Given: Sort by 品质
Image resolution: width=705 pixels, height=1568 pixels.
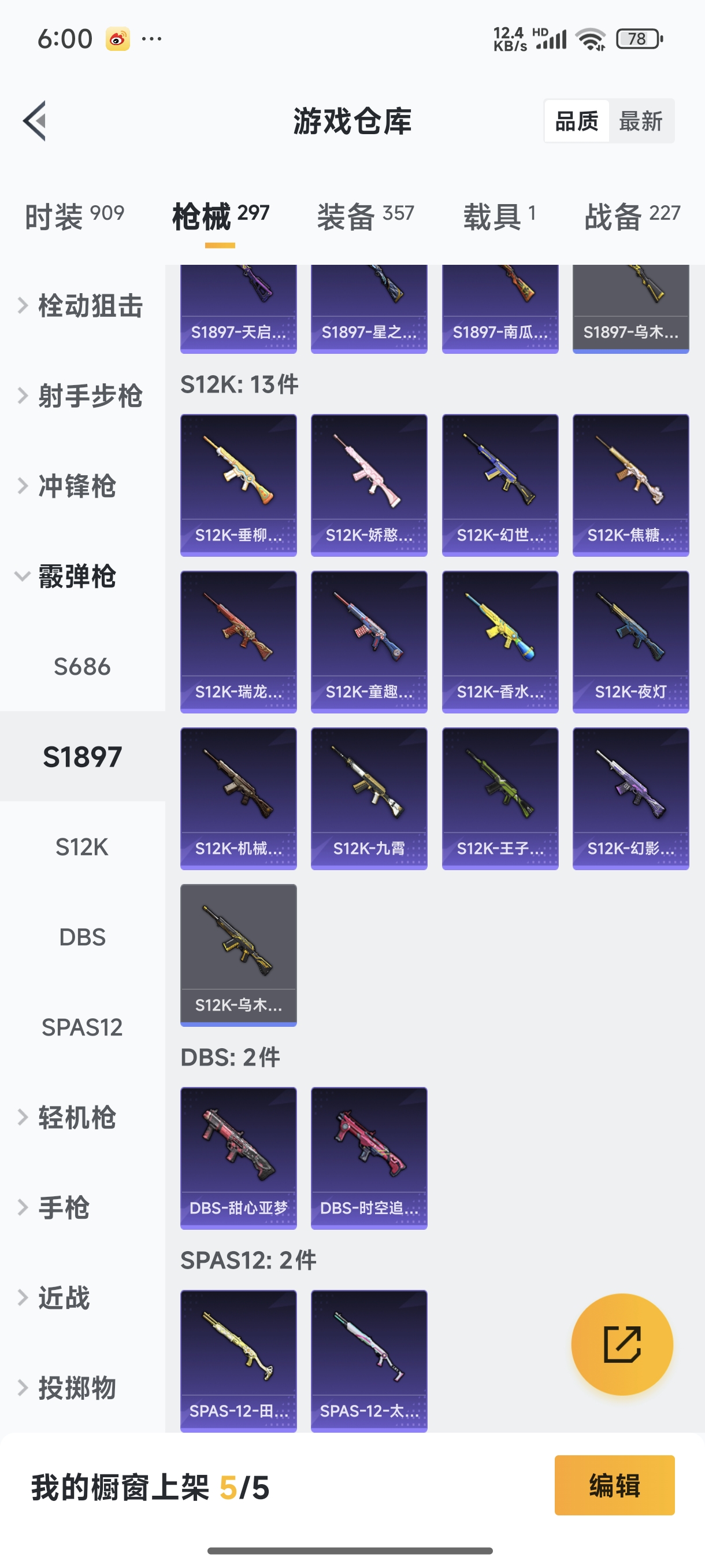Looking at the screenshot, I should [576, 121].
